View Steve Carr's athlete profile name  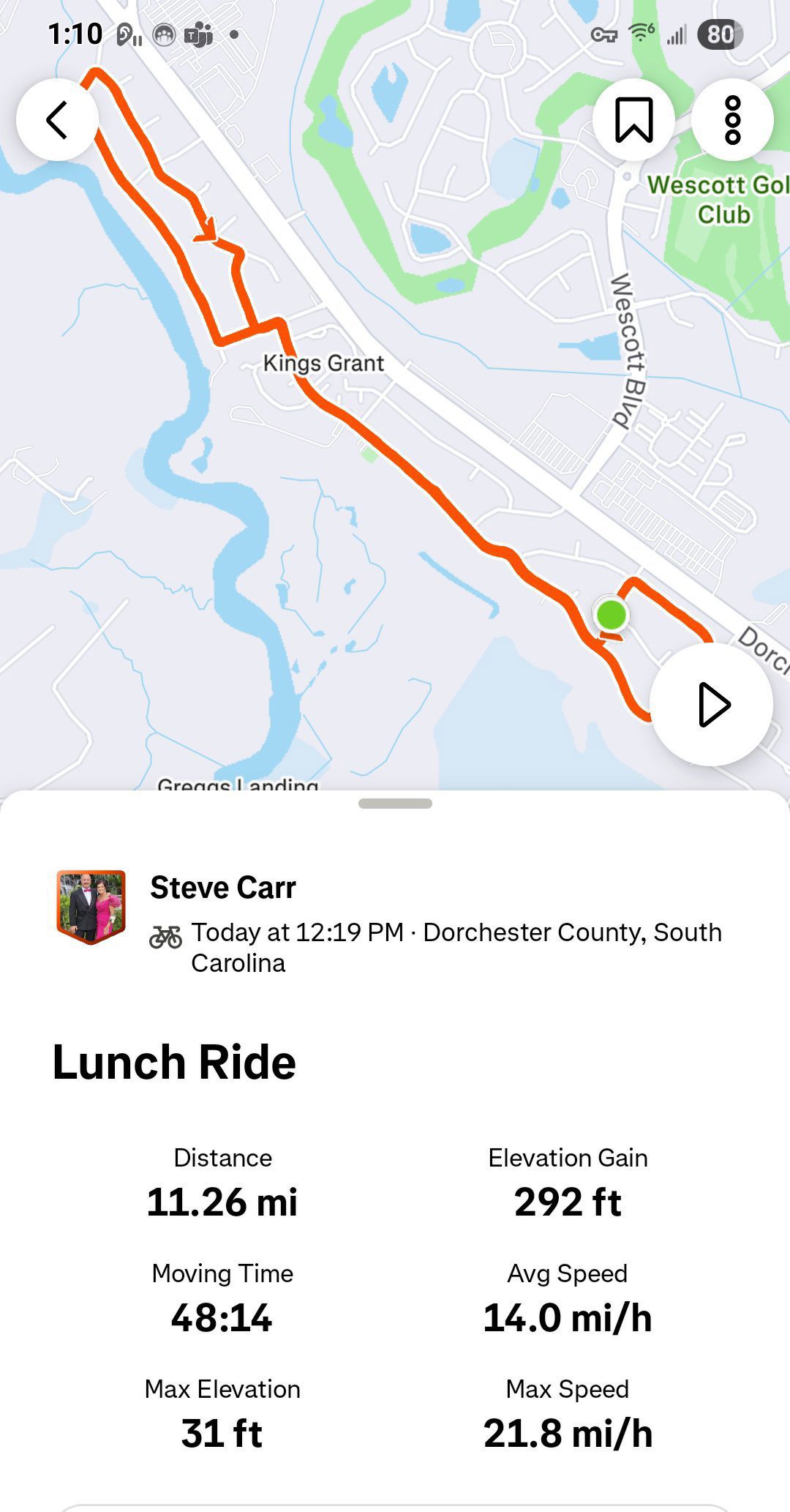click(223, 888)
